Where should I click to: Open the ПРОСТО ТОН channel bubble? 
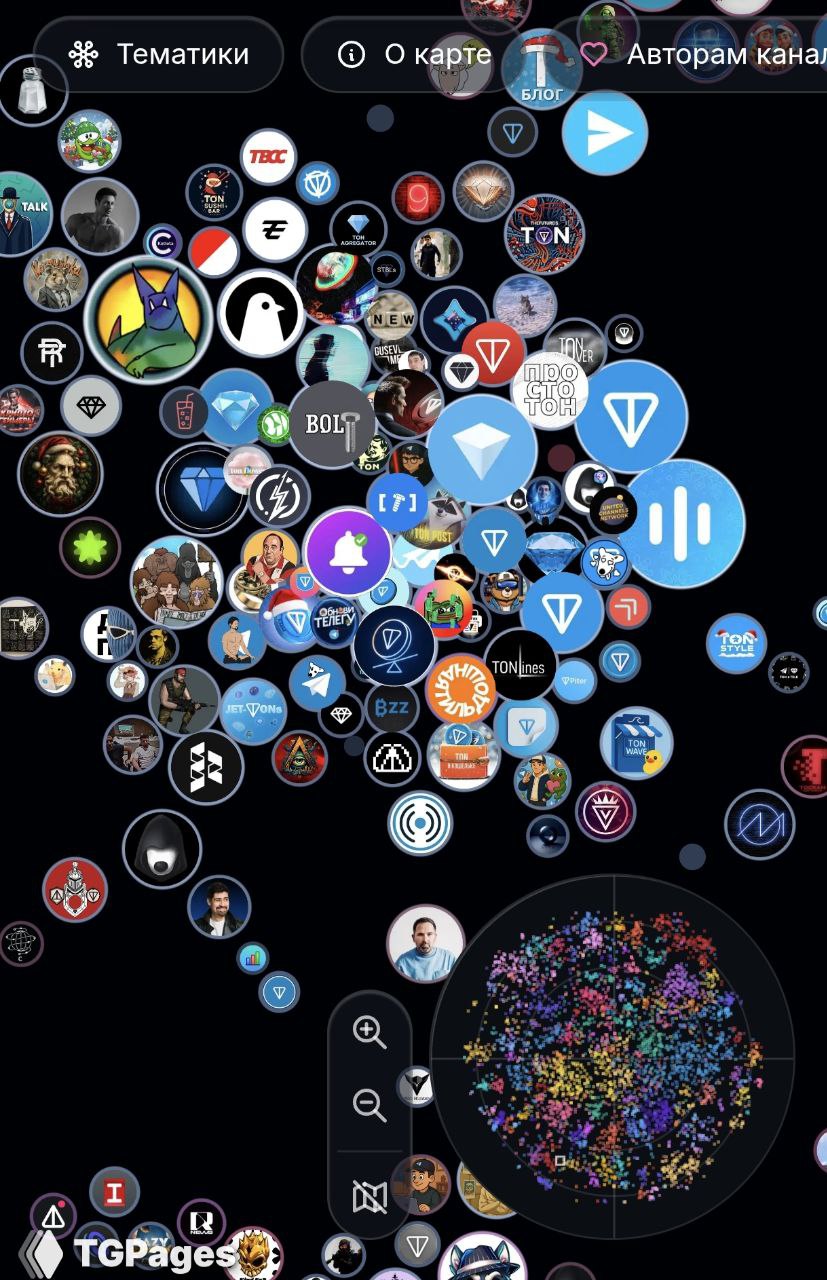click(549, 390)
